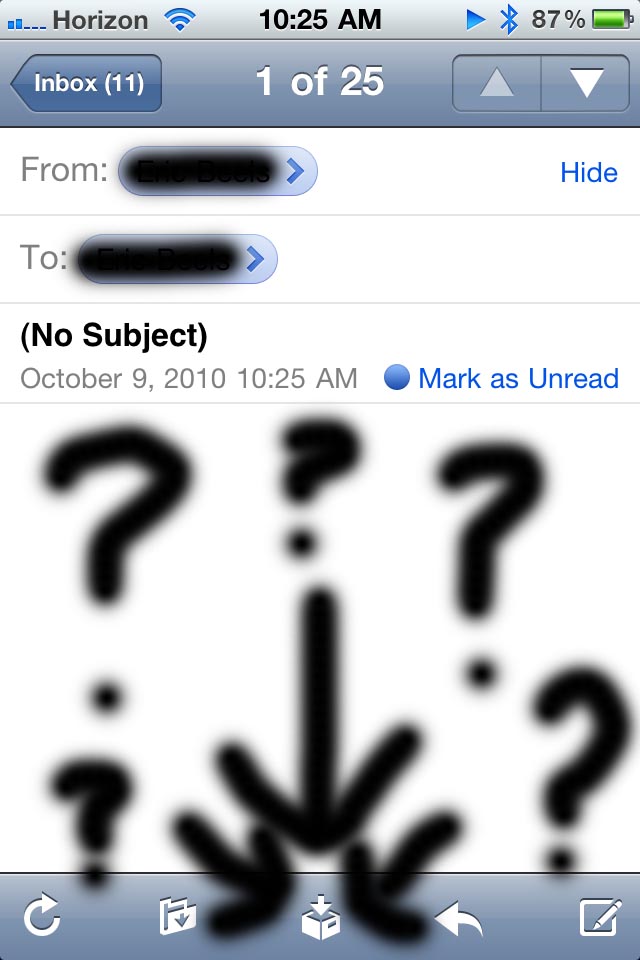
Task: Mark this email as Unread
Action: (x=502, y=379)
